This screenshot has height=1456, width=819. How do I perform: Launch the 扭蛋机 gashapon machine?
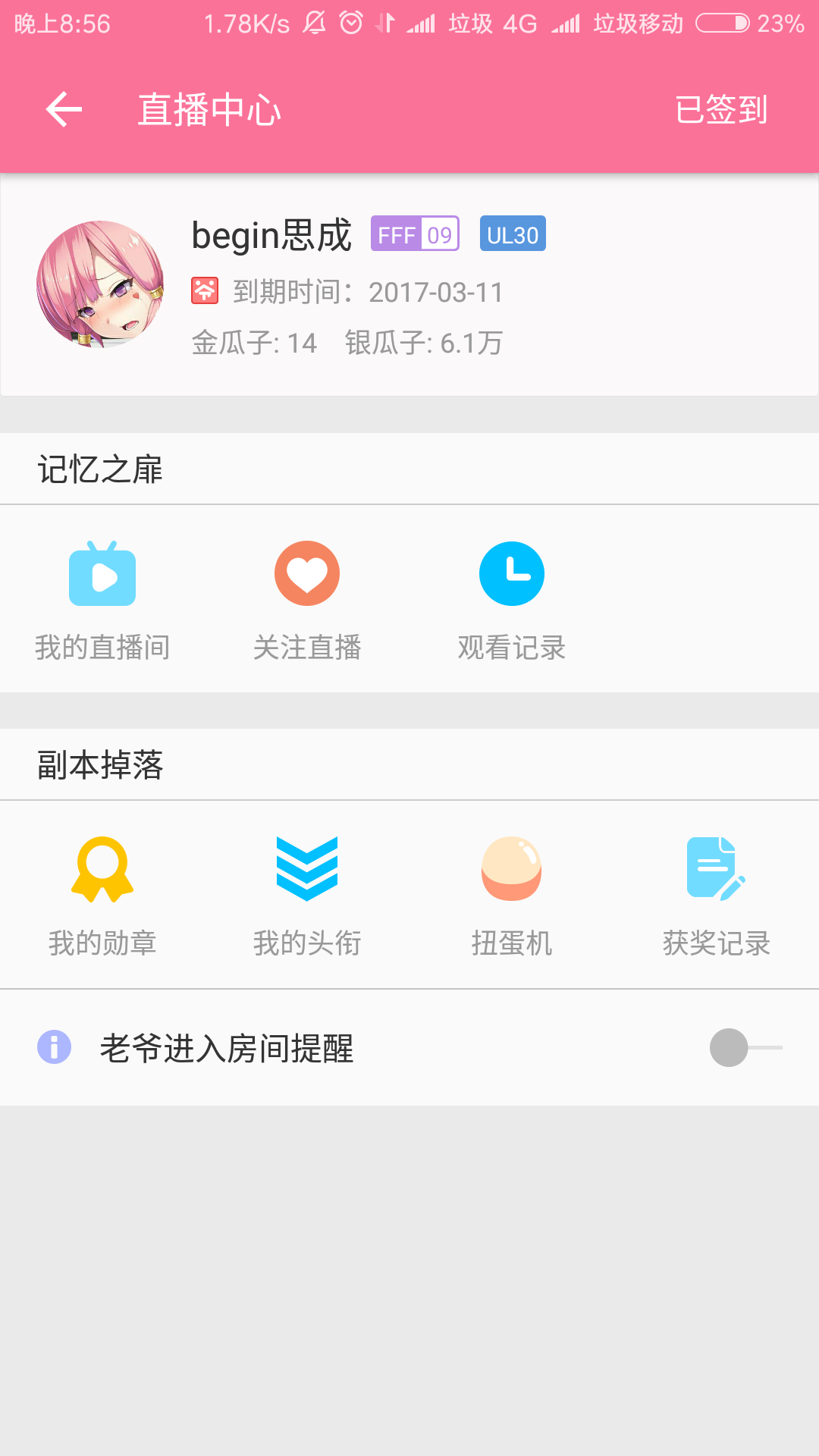512,895
